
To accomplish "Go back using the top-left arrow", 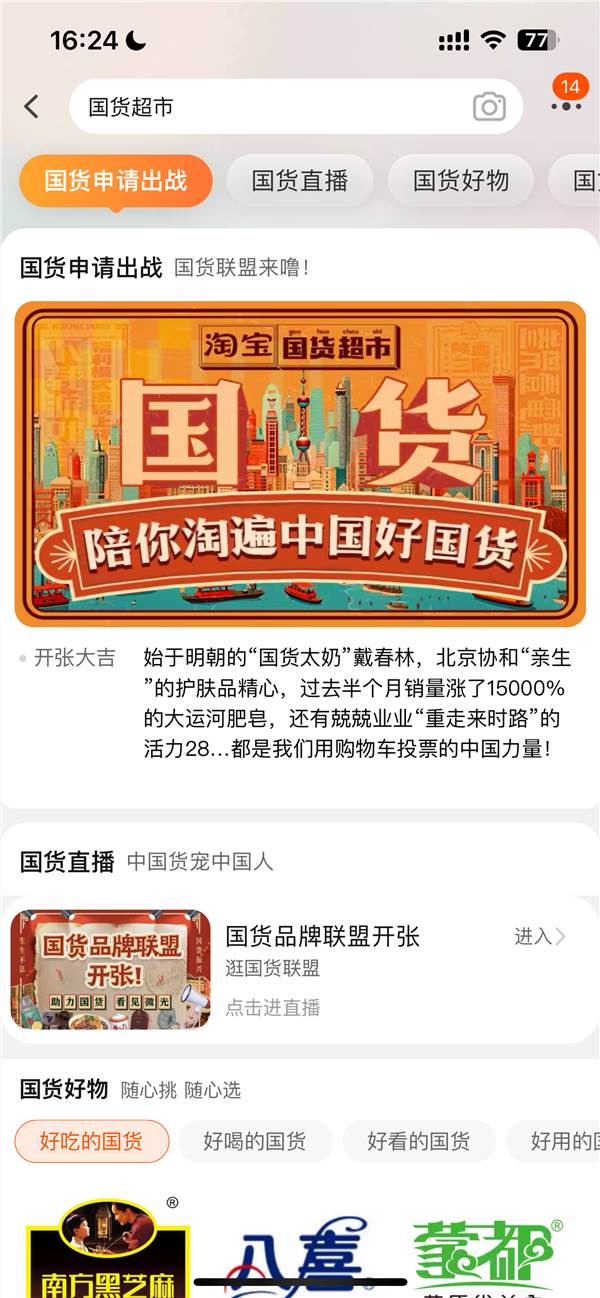I will point(32,106).
